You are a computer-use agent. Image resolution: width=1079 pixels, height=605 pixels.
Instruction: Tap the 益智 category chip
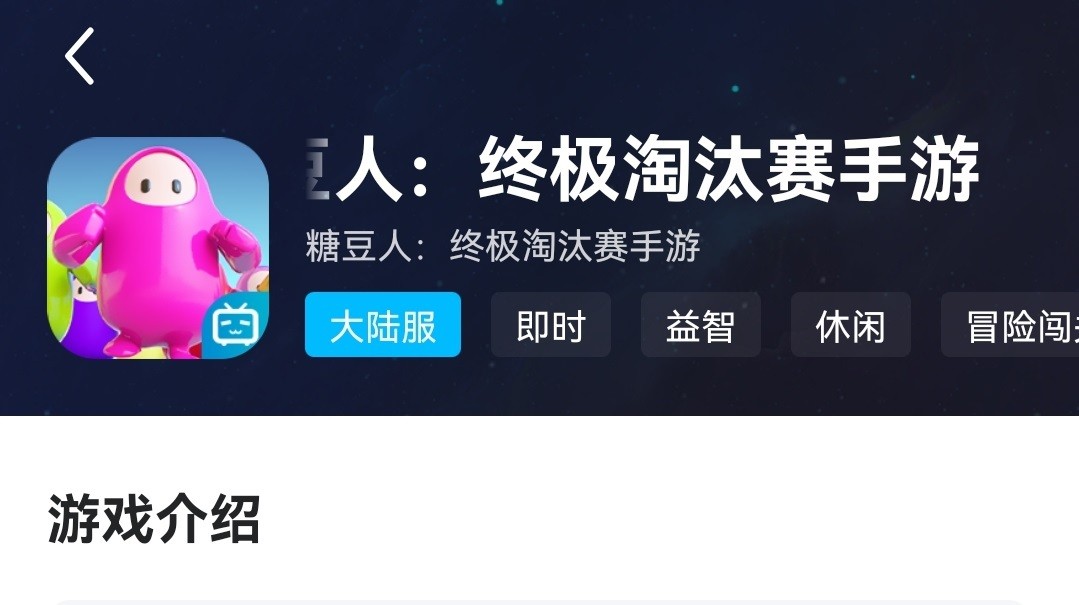coord(700,325)
